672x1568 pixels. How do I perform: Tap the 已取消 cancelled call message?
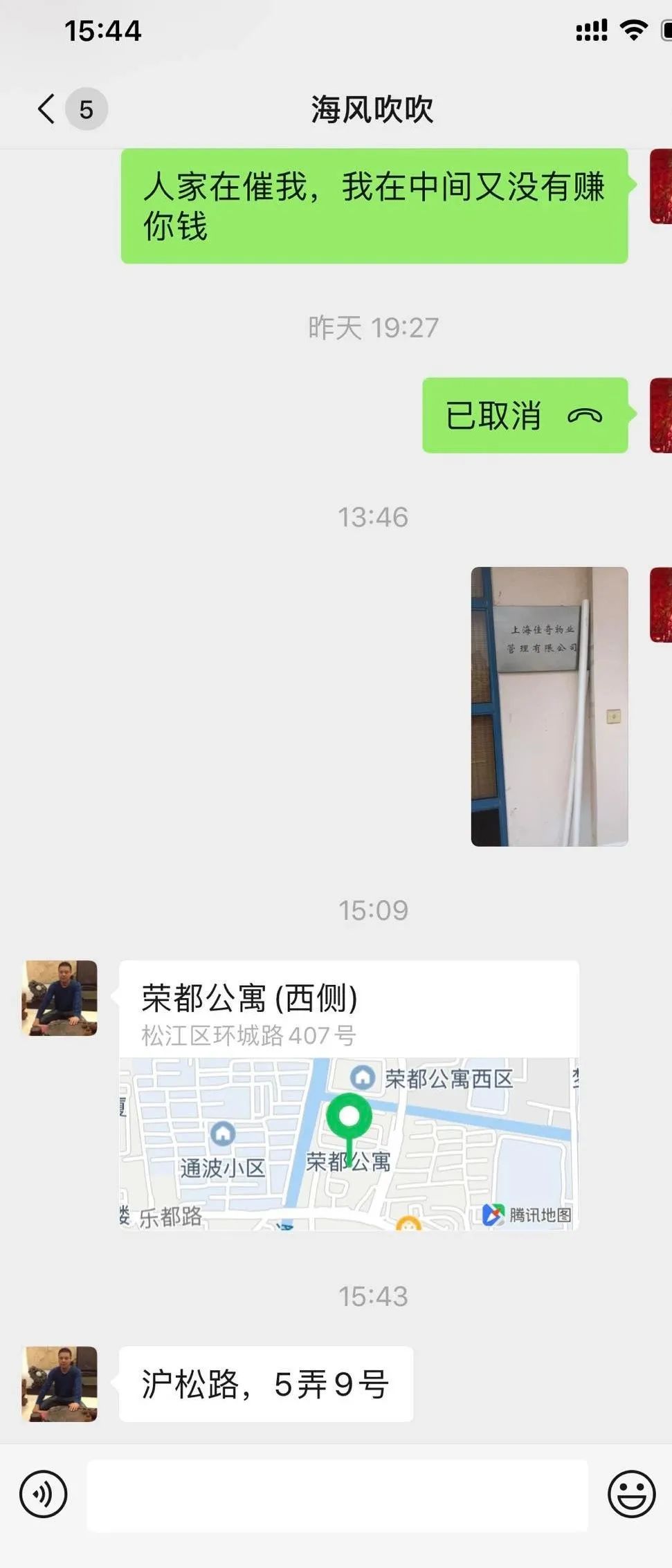pos(525,416)
